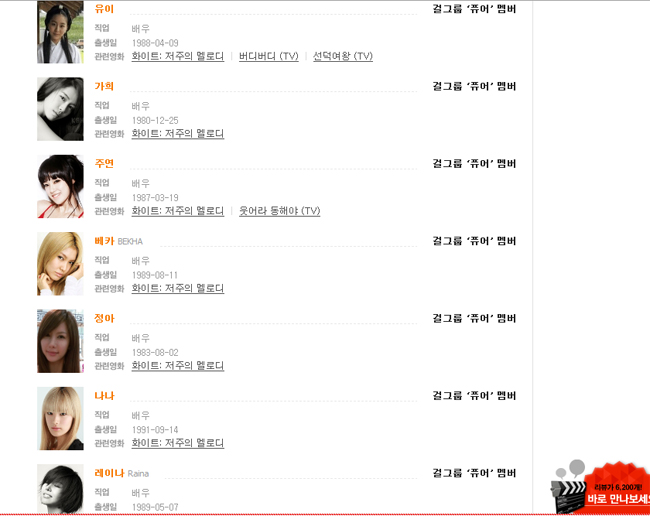Open 유이's profile name link
The height and width of the screenshot is (516, 650).
pos(104,9)
